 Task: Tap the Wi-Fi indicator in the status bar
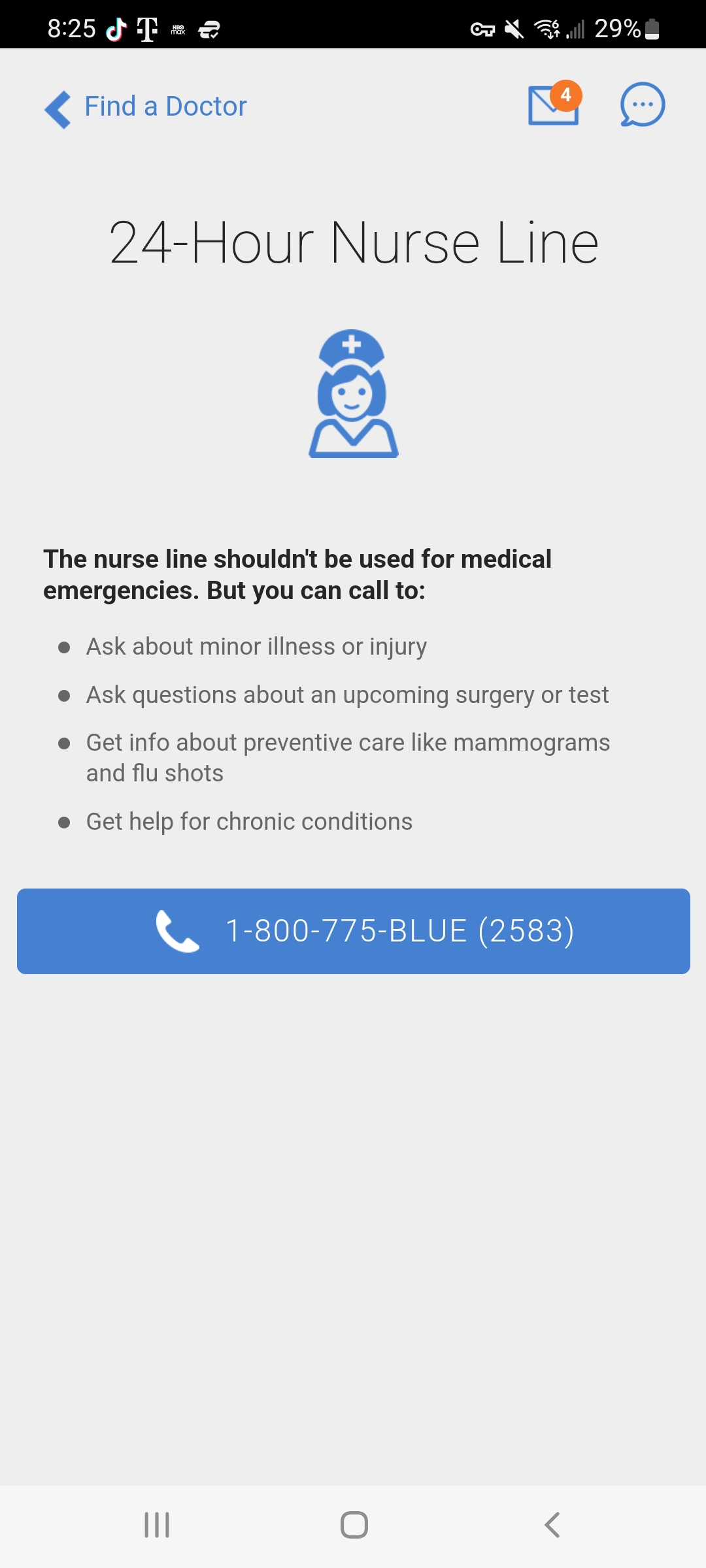(x=546, y=27)
